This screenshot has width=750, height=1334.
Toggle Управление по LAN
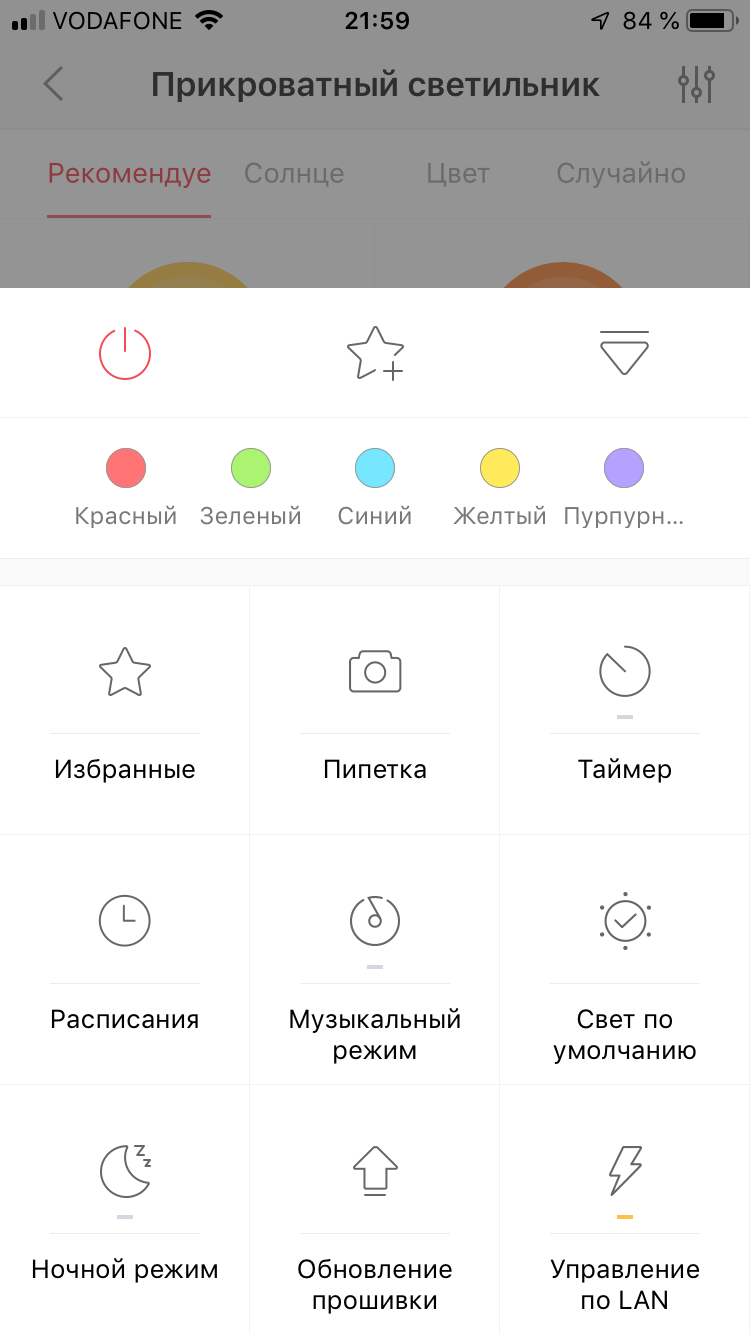click(x=625, y=1210)
